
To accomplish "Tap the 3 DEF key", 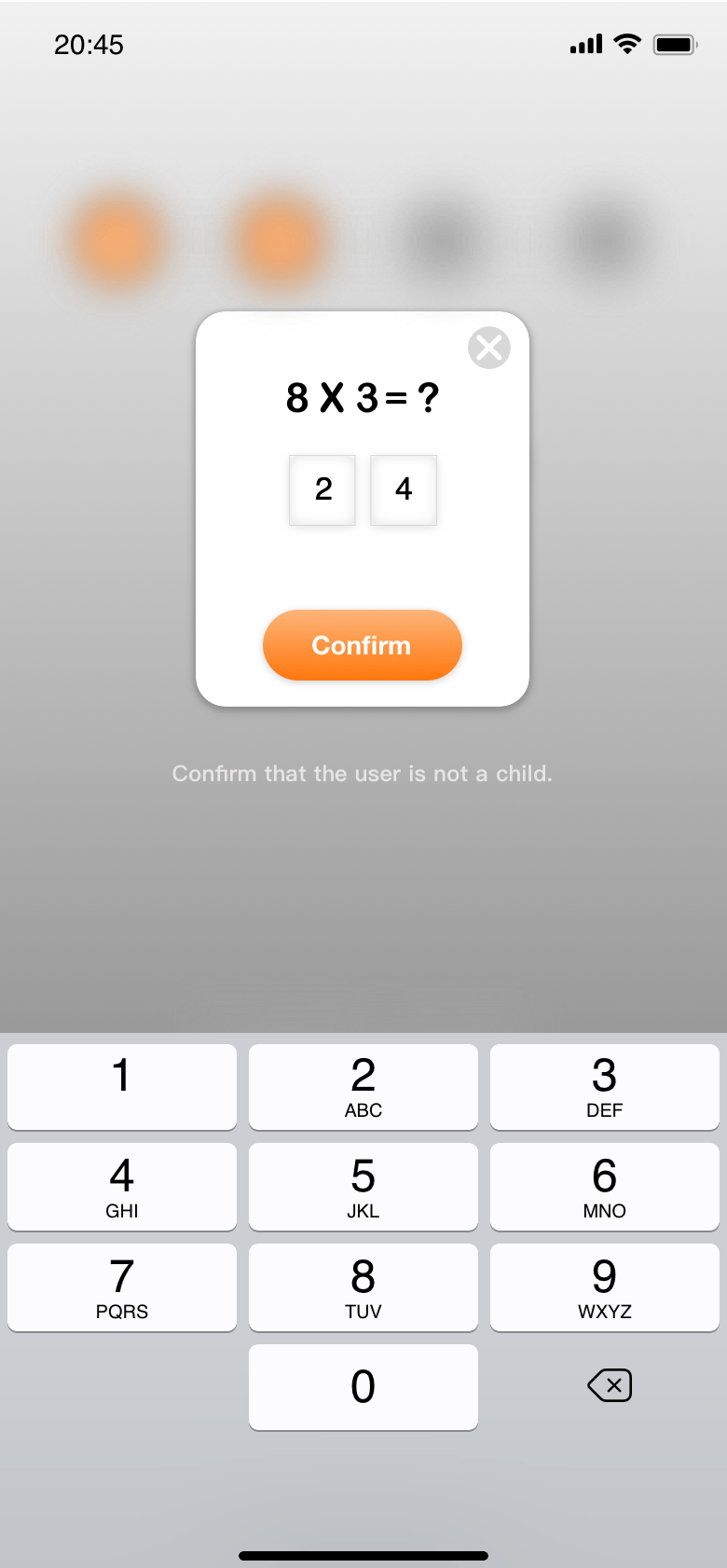I will (604, 1086).
